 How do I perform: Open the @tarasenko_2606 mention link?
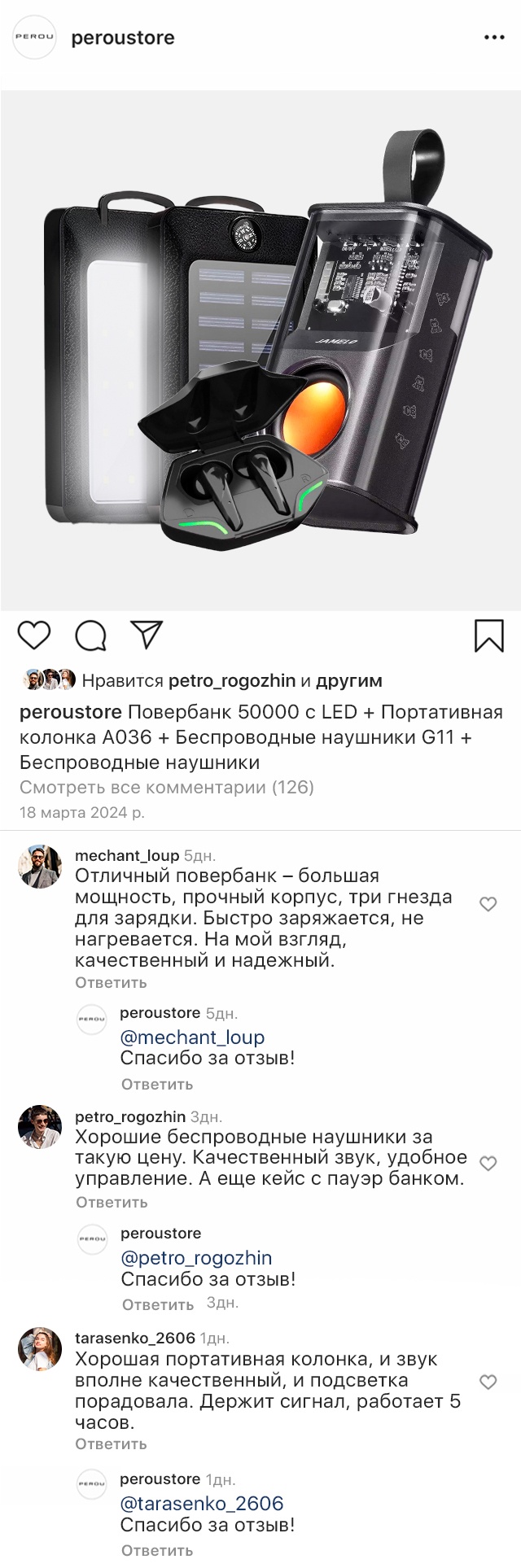(202, 1503)
